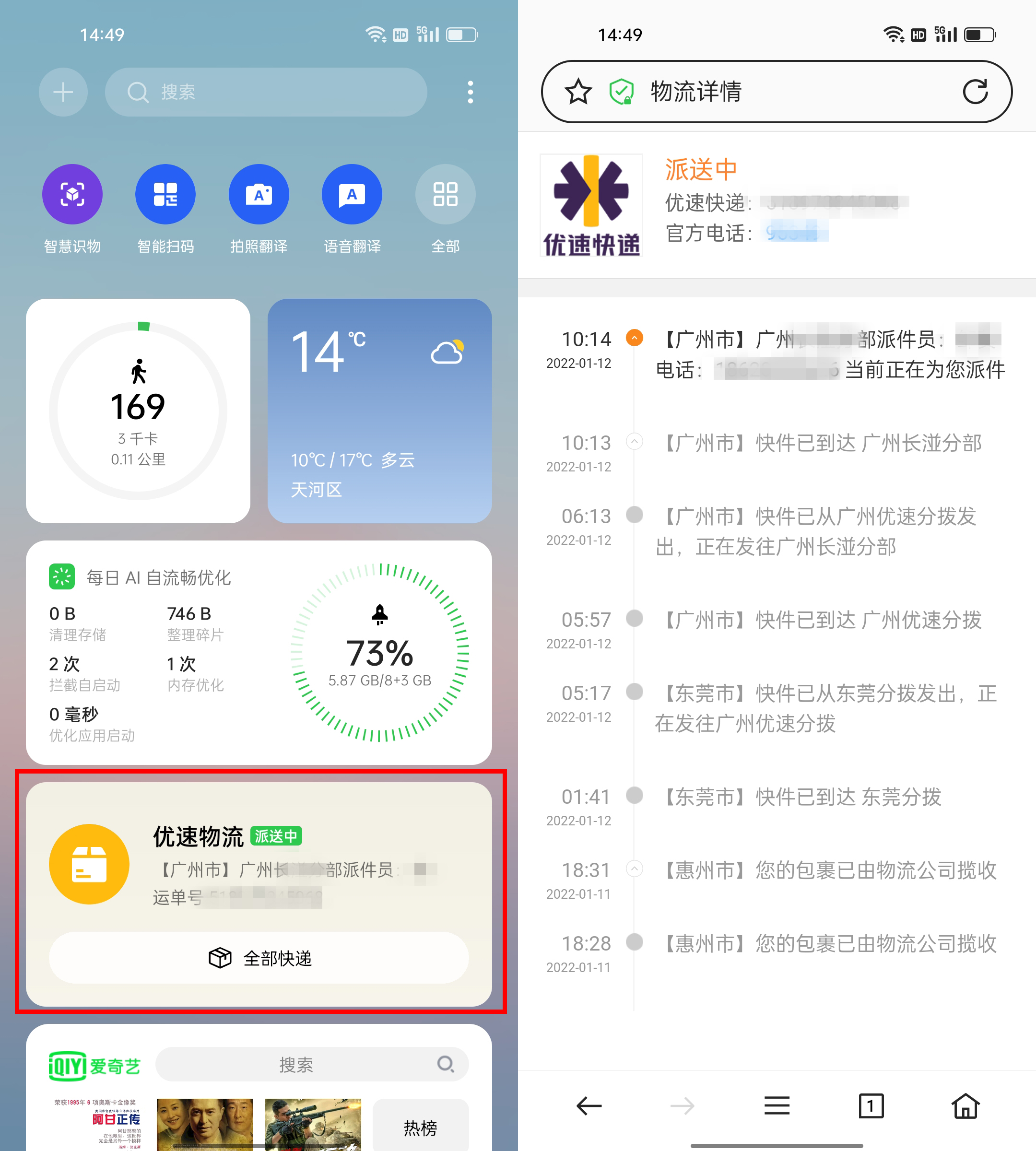Open the 语音翻译 voice translate tool
The width and height of the screenshot is (1036, 1151).
tap(351, 194)
